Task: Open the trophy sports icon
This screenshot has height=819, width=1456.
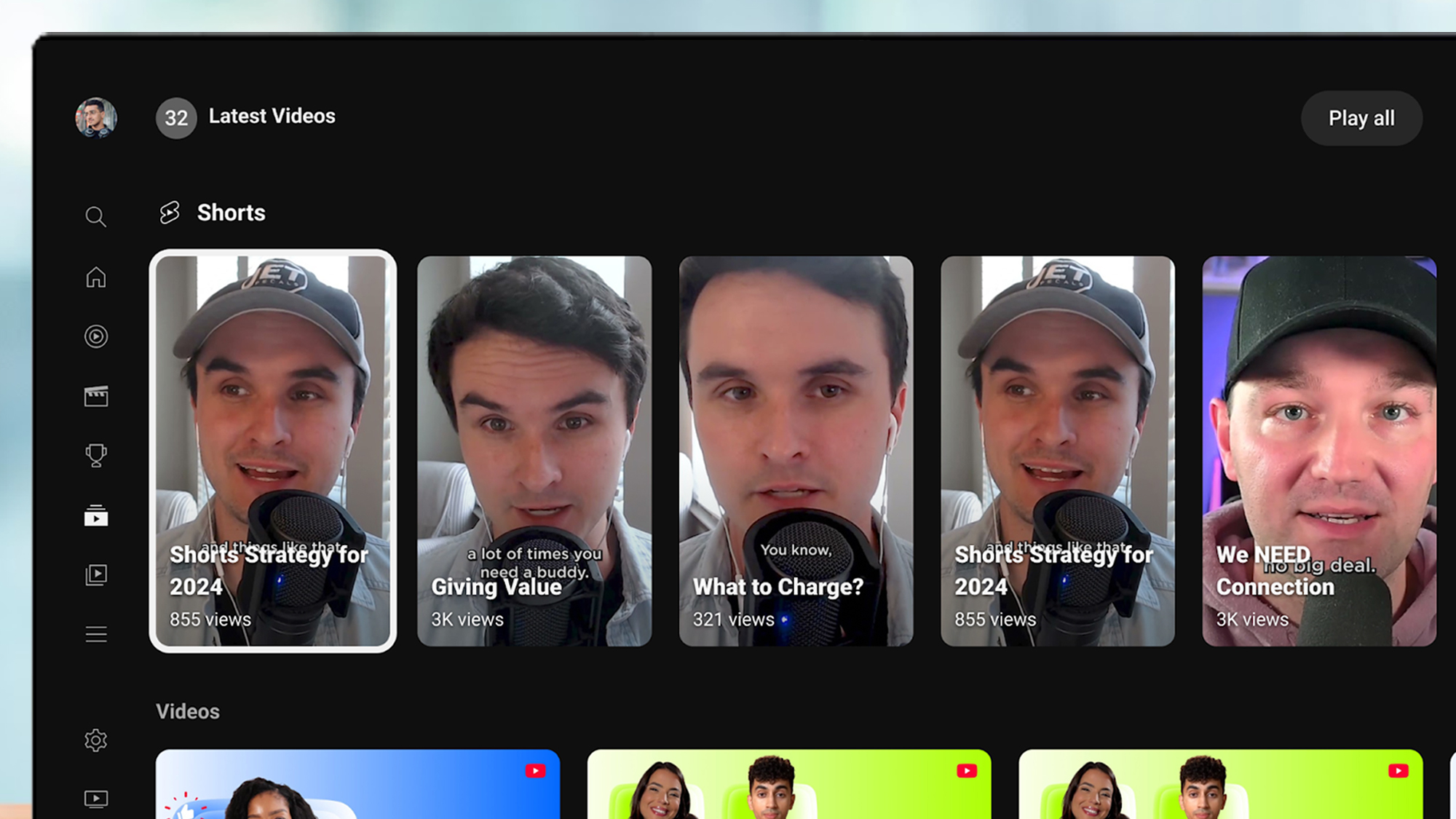Action: point(95,456)
